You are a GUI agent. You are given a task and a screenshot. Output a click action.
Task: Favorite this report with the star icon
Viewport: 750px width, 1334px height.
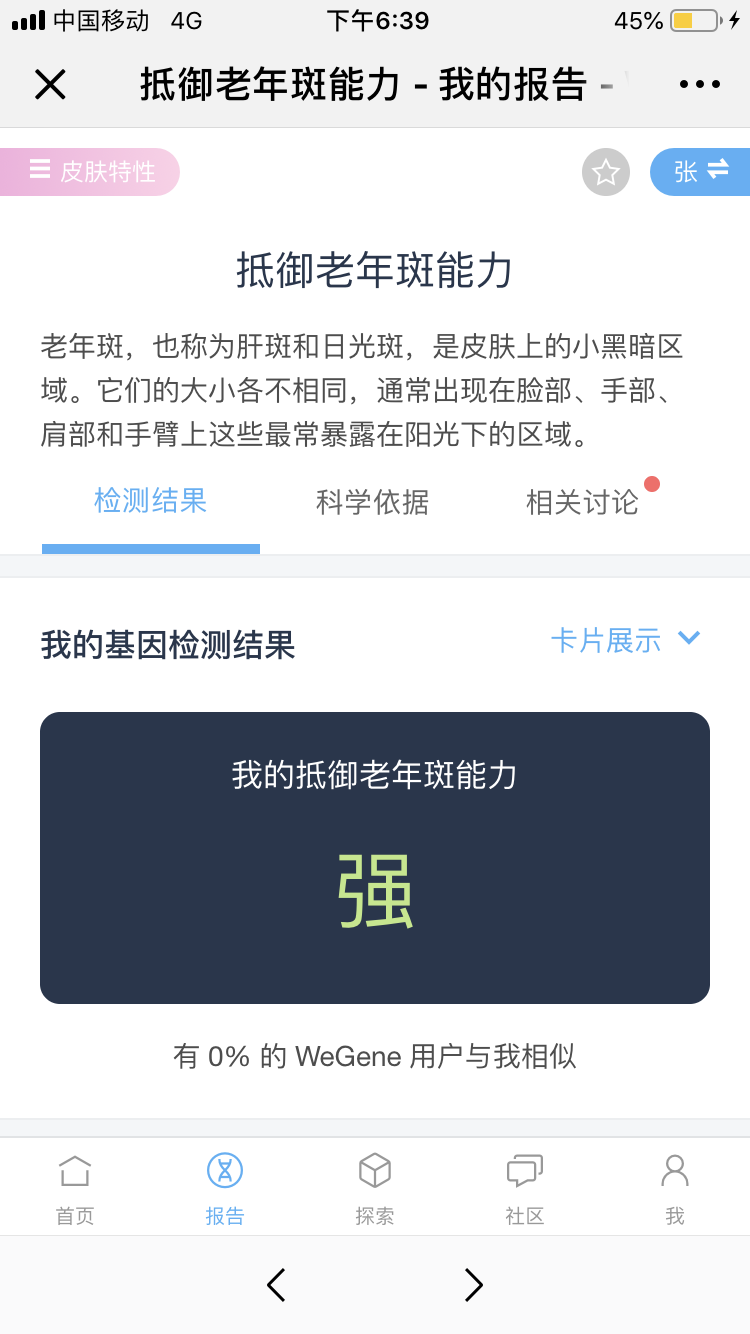606,172
